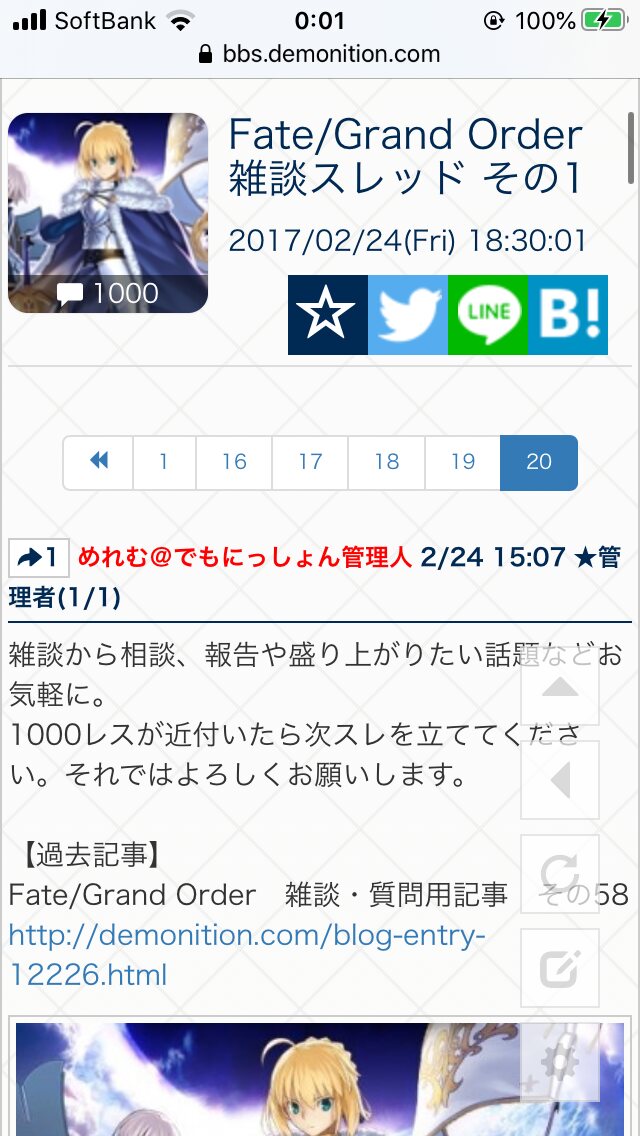This screenshot has height=1136, width=640.
Task: Open the thread's Saber thumbnail image
Action: [x=108, y=212]
